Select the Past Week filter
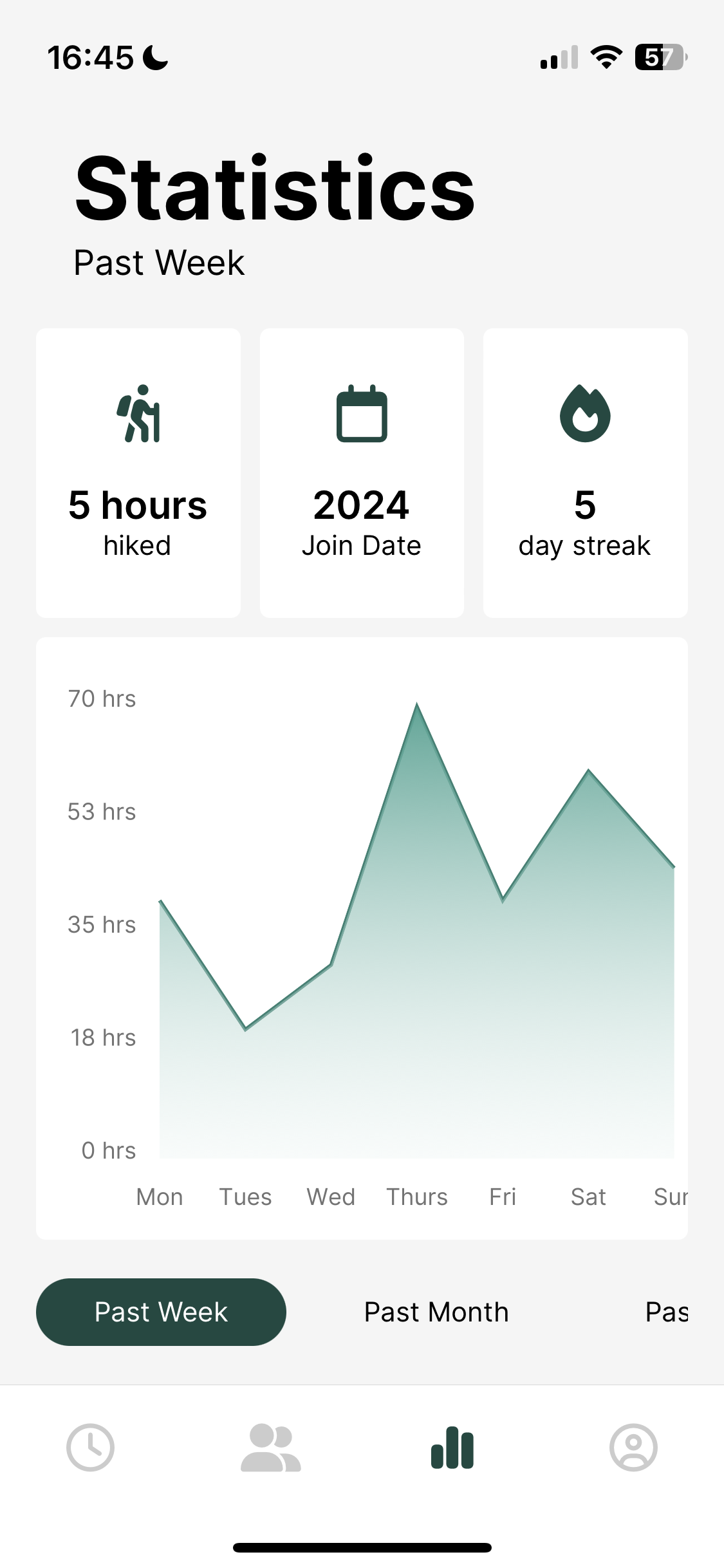The width and height of the screenshot is (724, 1568). tap(161, 1312)
